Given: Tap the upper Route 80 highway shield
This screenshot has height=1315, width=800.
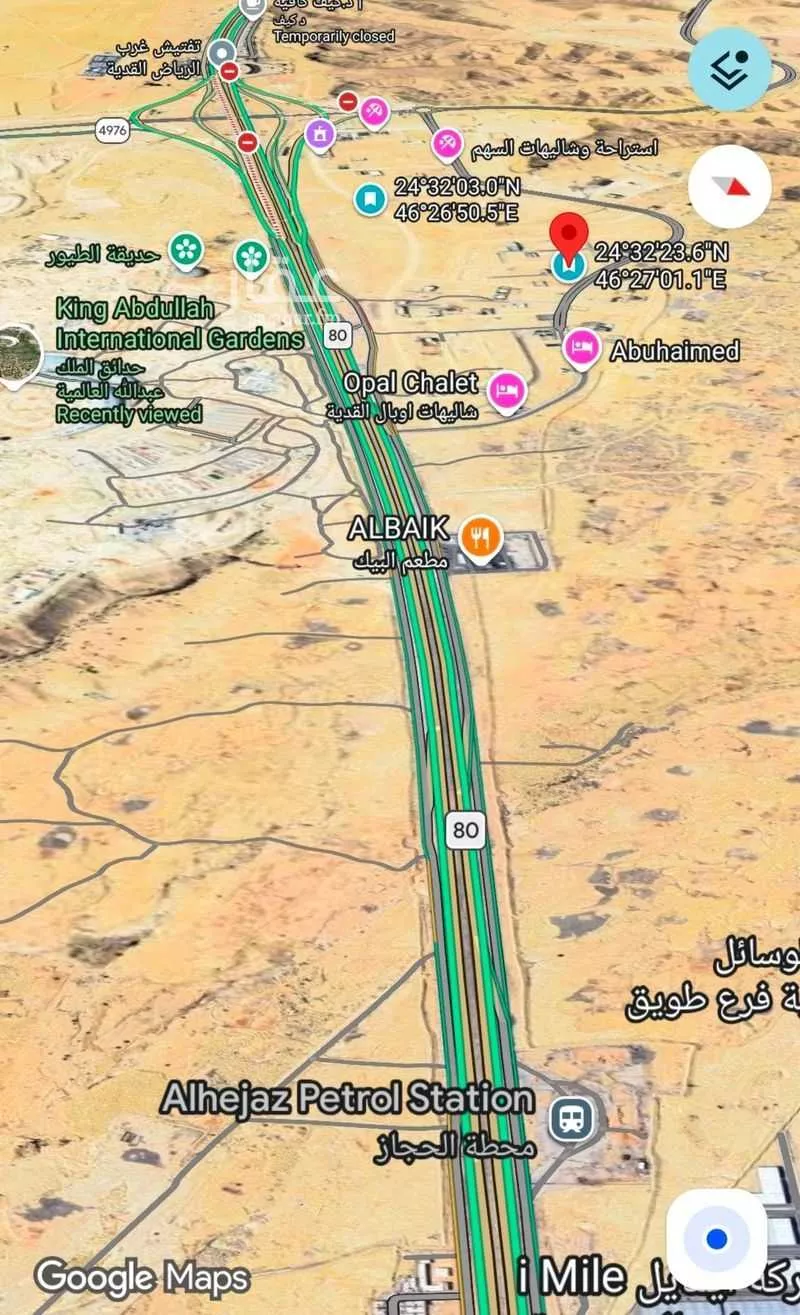Looking at the screenshot, I should click(337, 336).
